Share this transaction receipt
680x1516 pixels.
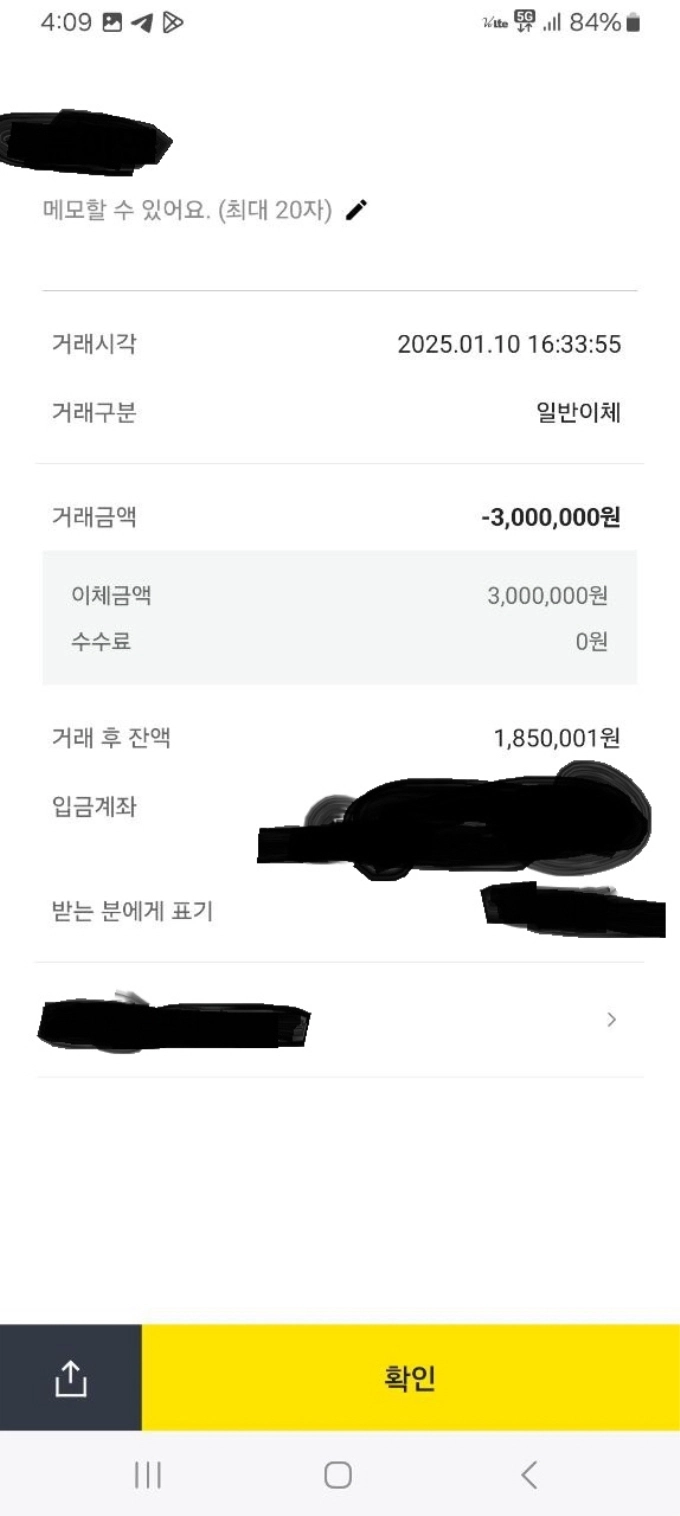point(71,1378)
